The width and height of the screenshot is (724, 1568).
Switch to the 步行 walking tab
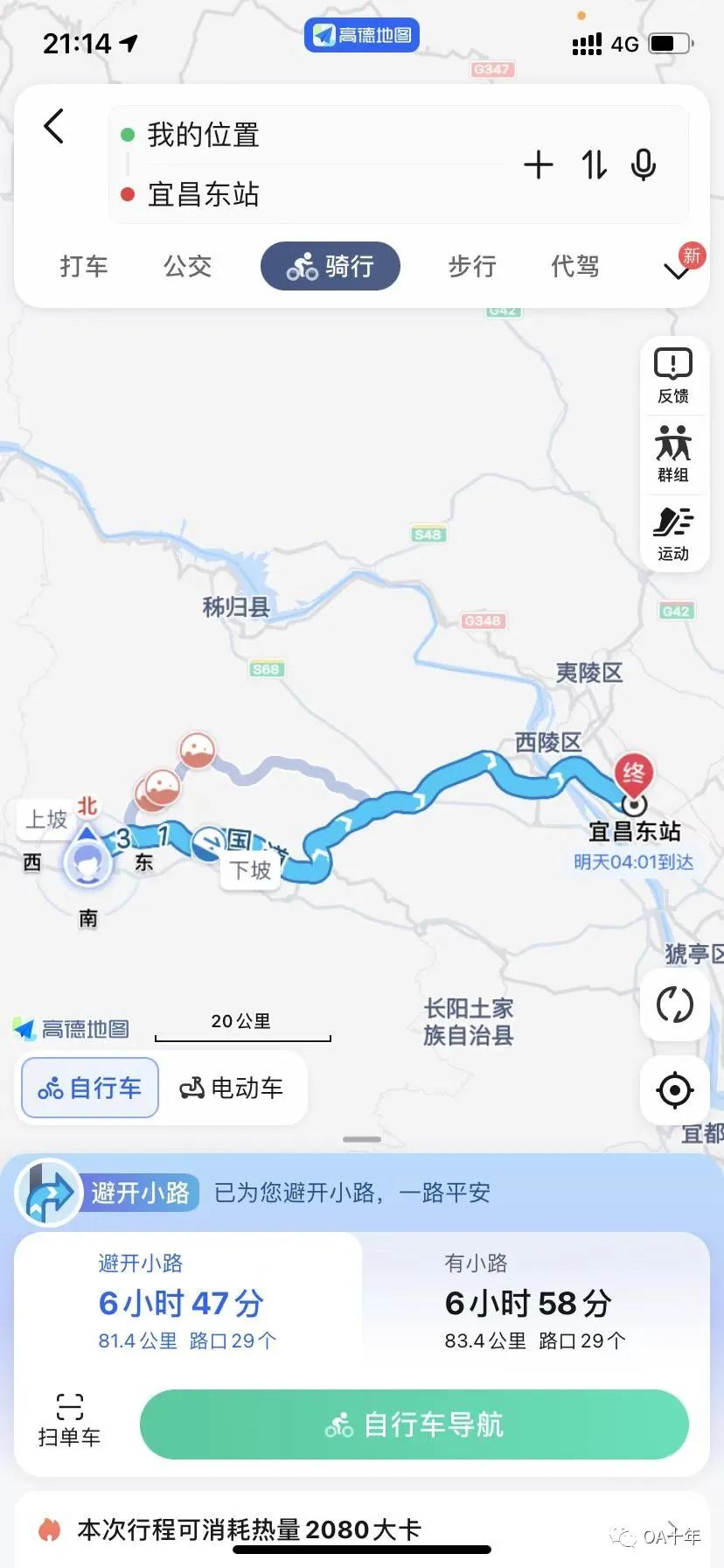pyautogui.click(x=472, y=267)
